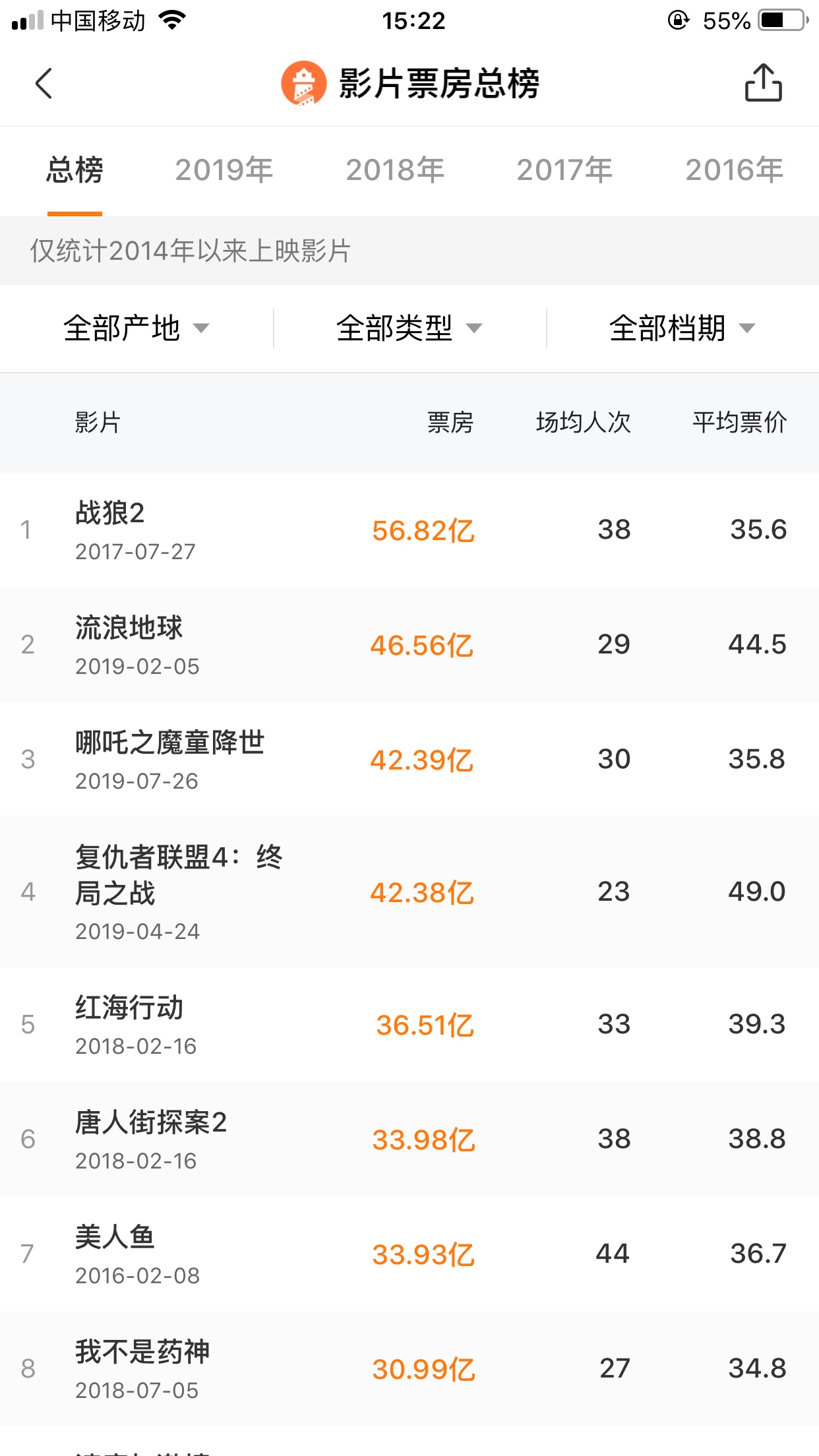This screenshot has height=1456, width=819.
Task: Open 复仇者联盟4：终局之战 entry
Action: [x=409, y=892]
